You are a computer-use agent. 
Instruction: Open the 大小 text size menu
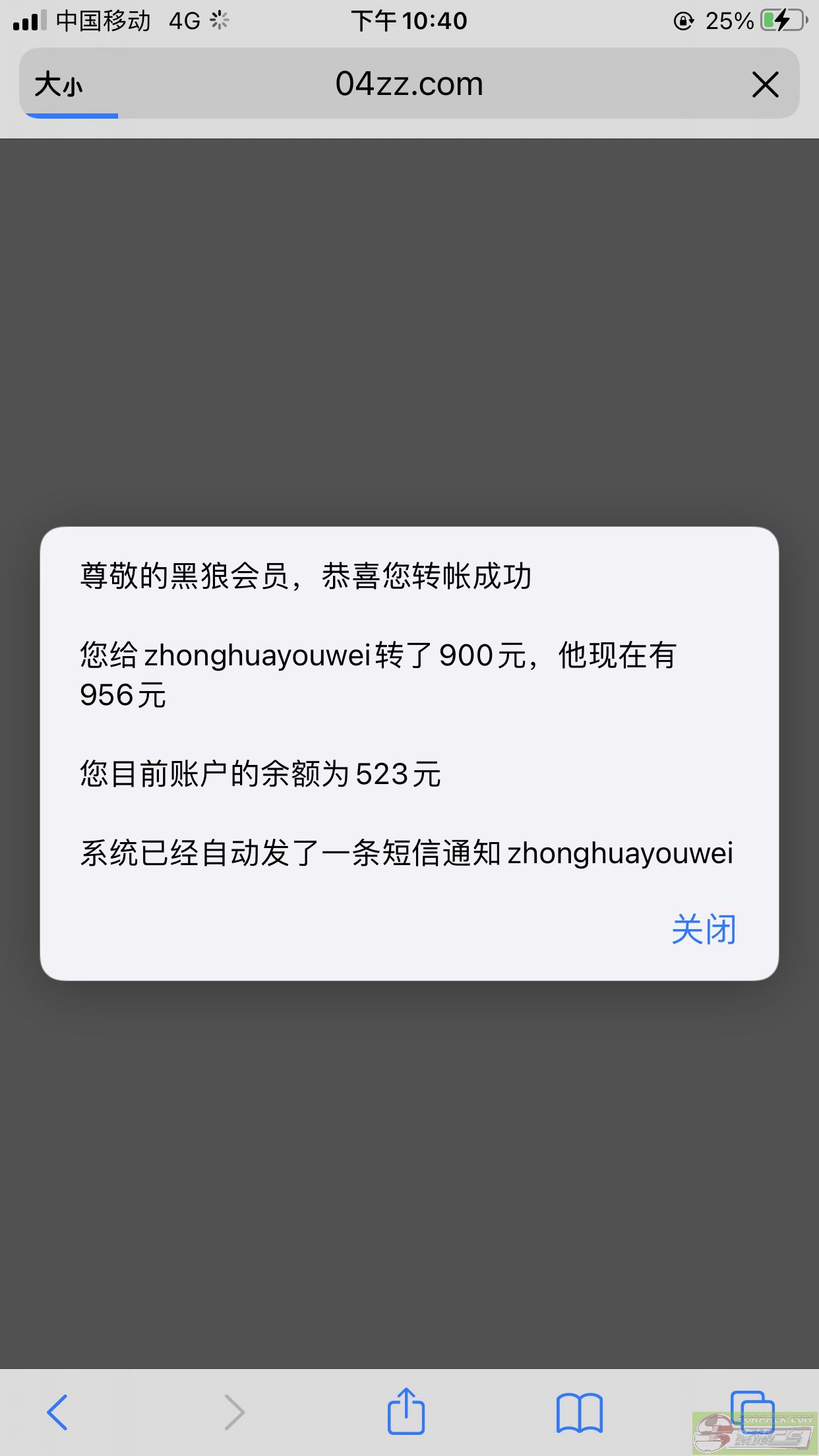point(59,84)
